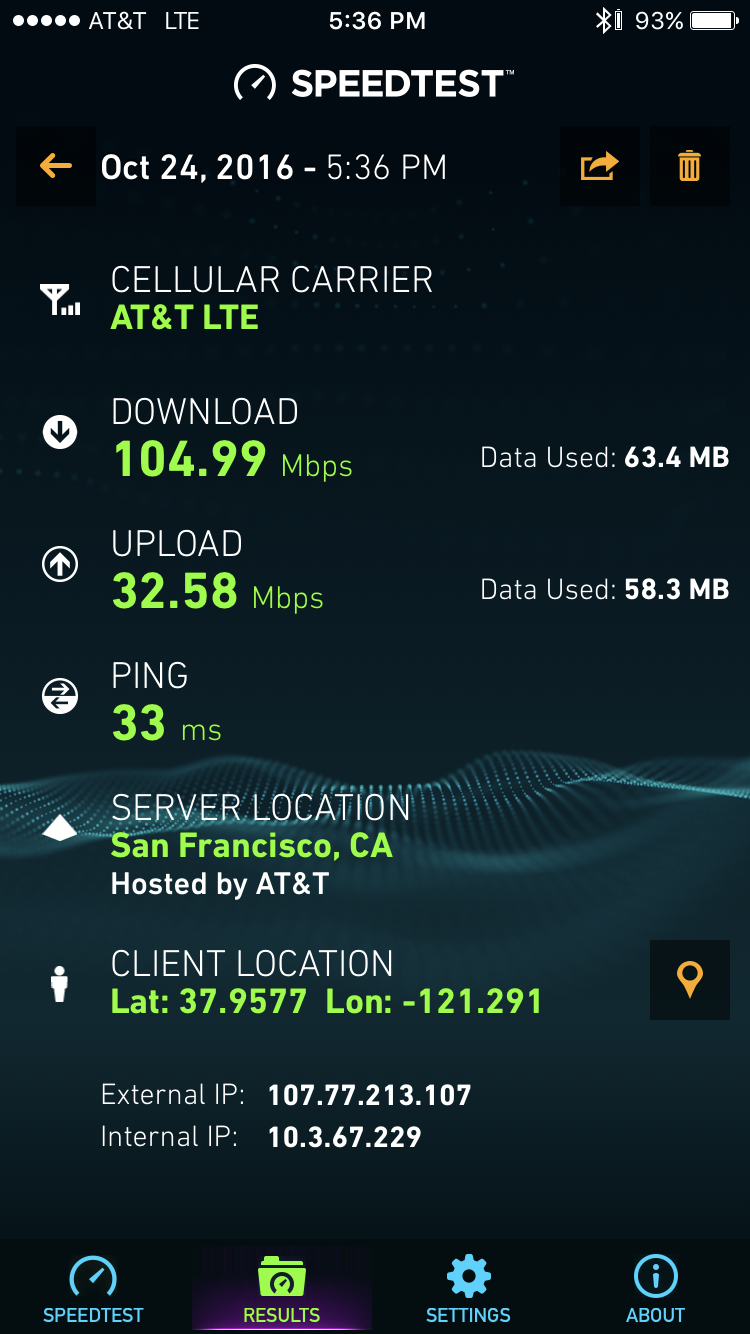
Task: Delete this result with the trash icon
Action: coord(690,166)
